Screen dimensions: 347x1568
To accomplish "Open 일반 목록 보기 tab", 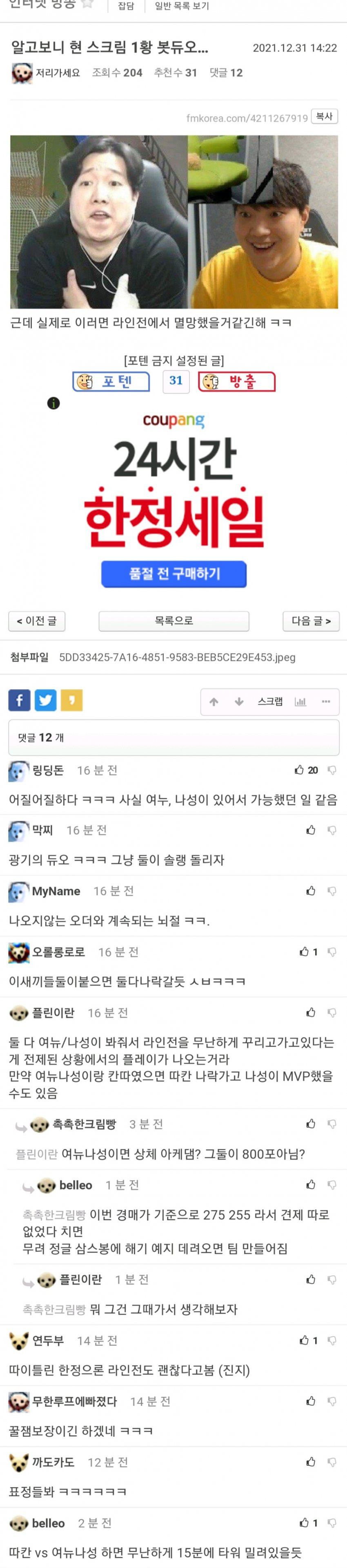I will coord(182,6).
